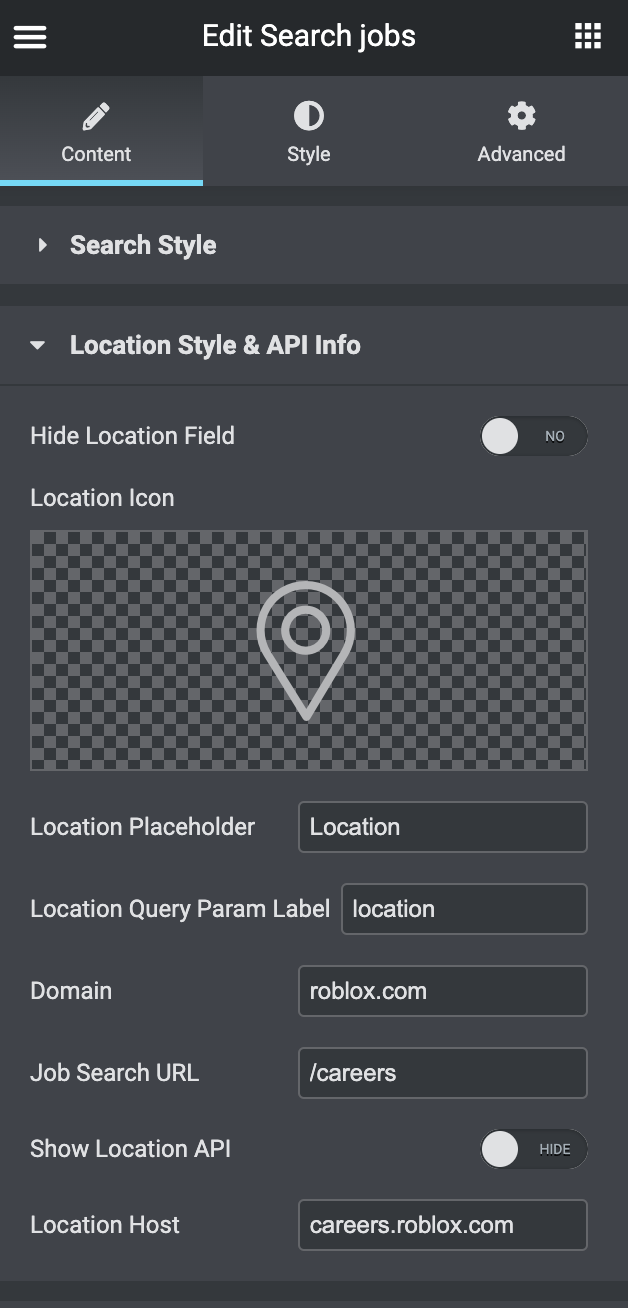Viewport: 628px width, 1308px height.
Task: Switch to the Style tab
Action: [x=308, y=132]
